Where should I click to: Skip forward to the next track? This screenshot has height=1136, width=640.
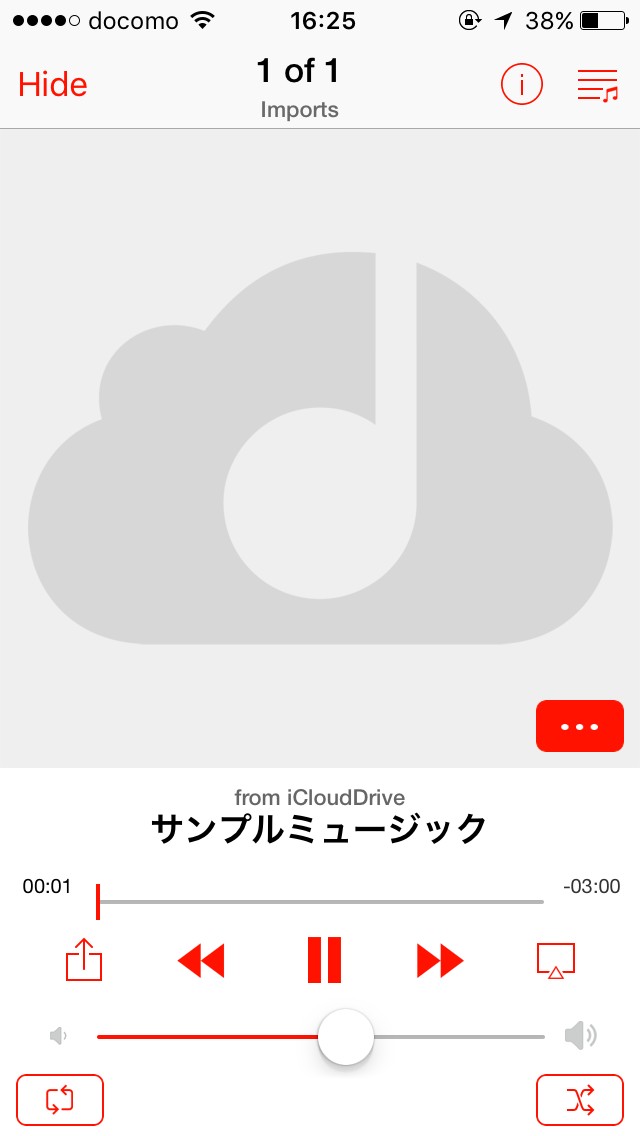point(440,961)
